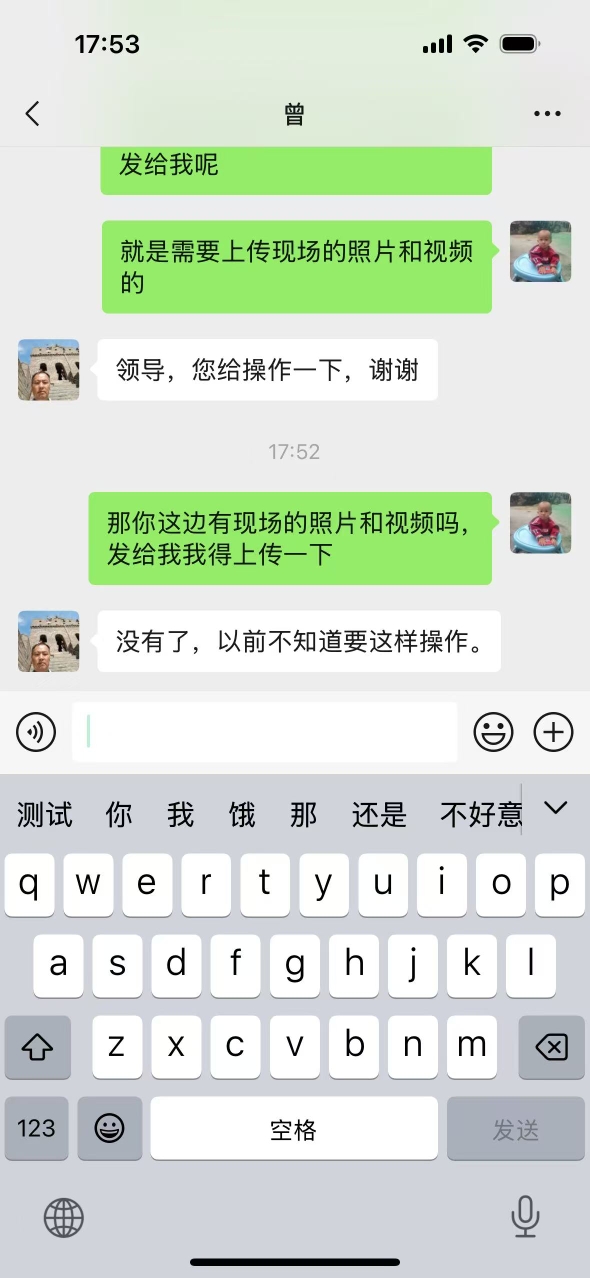Toggle the shift key
Viewport: 590px width, 1278px height.
[x=38, y=1047]
